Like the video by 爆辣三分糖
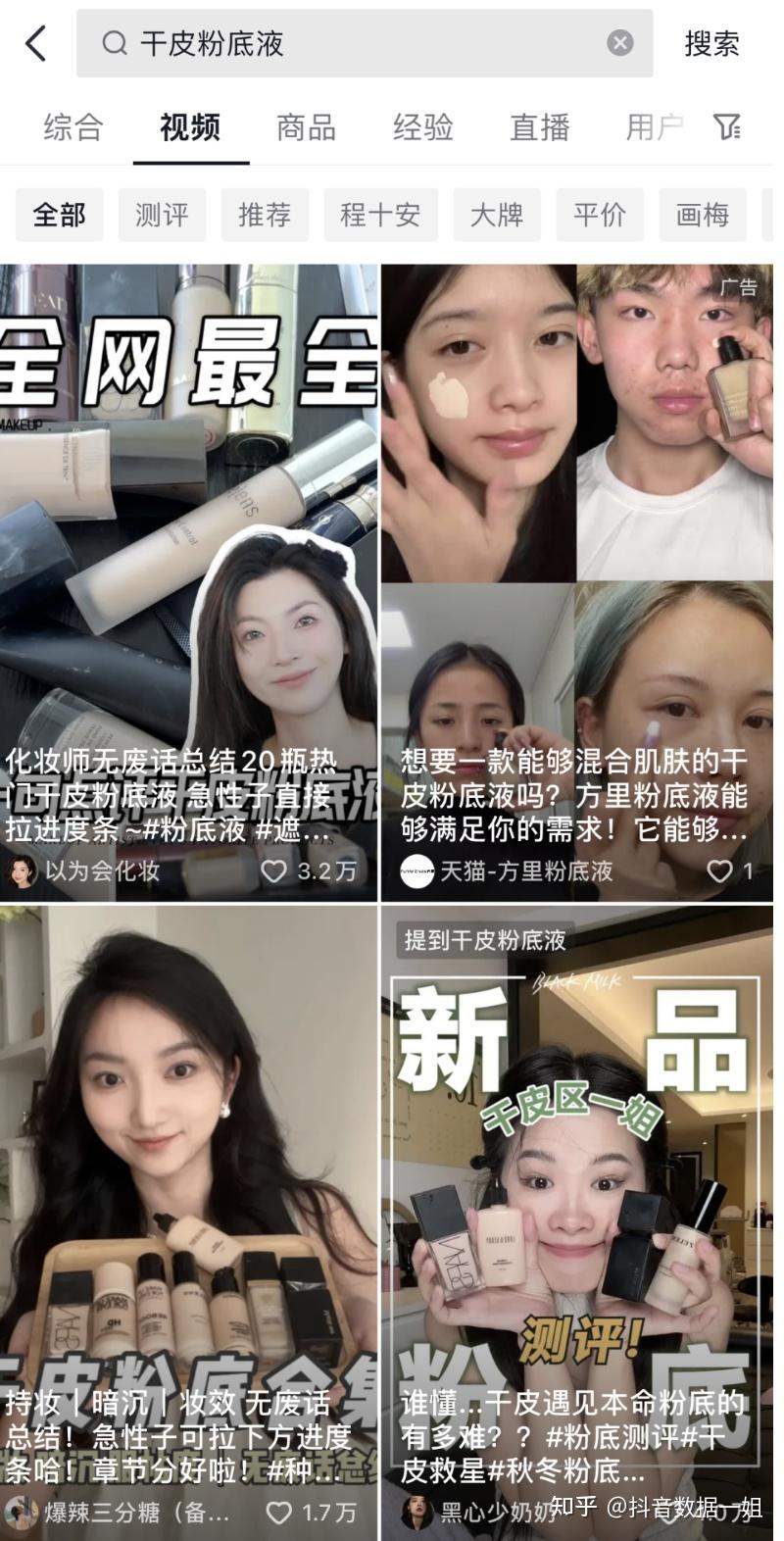784x1541 pixels. point(279,1513)
